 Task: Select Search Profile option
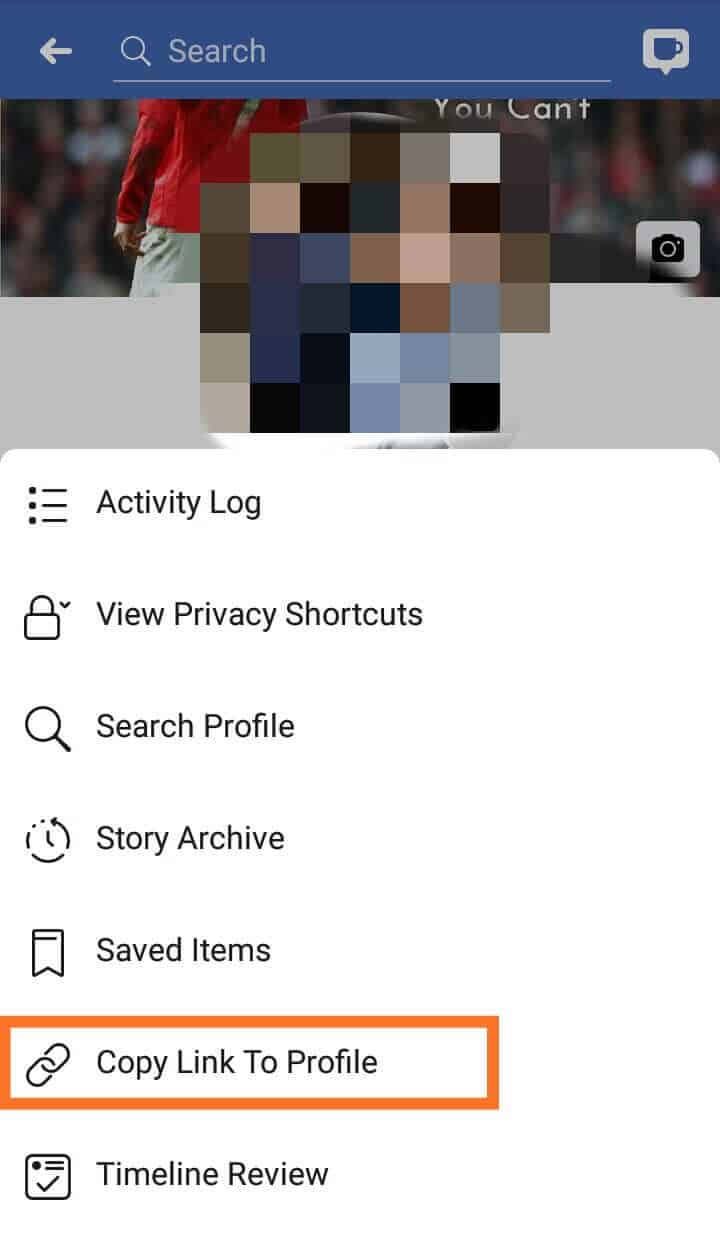click(195, 727)
